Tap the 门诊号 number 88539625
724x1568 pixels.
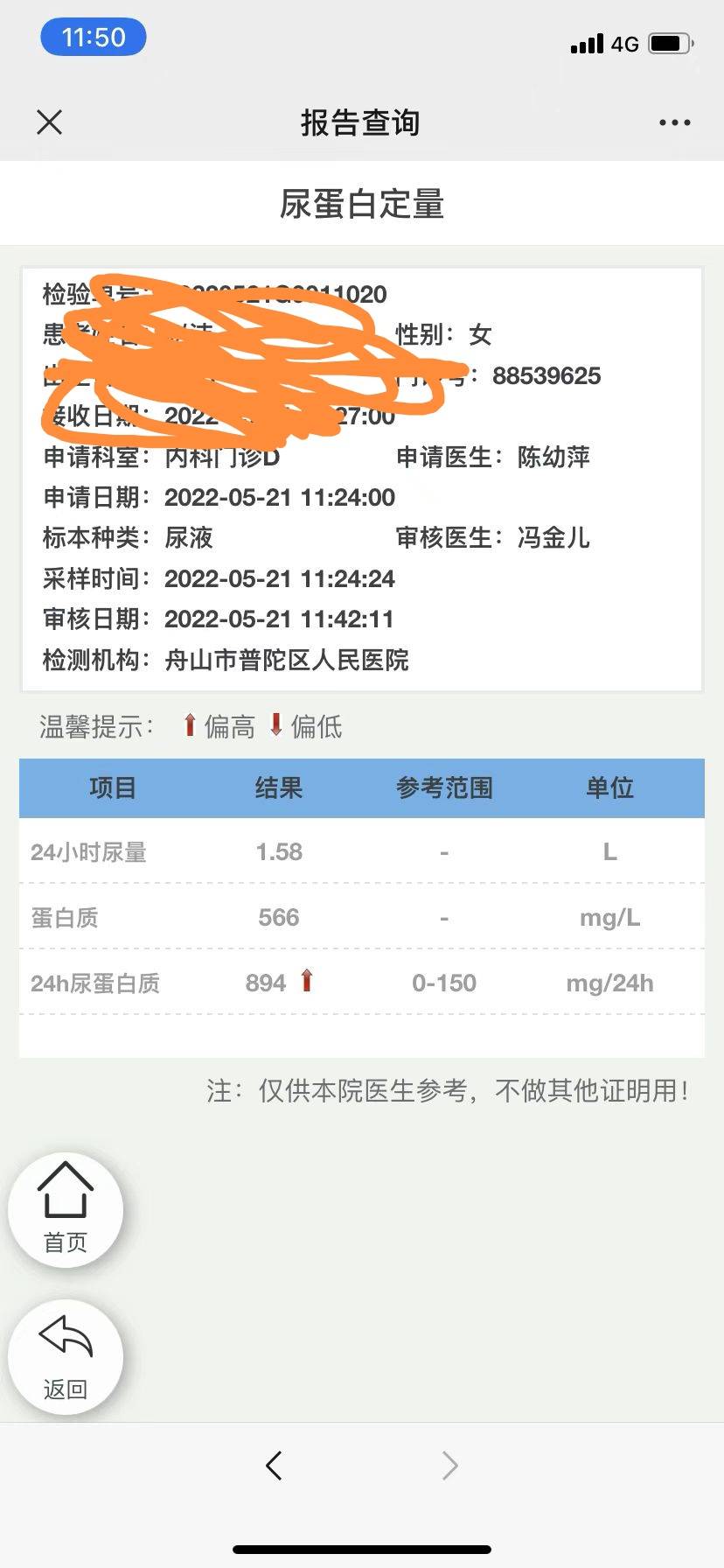(547, 375)
